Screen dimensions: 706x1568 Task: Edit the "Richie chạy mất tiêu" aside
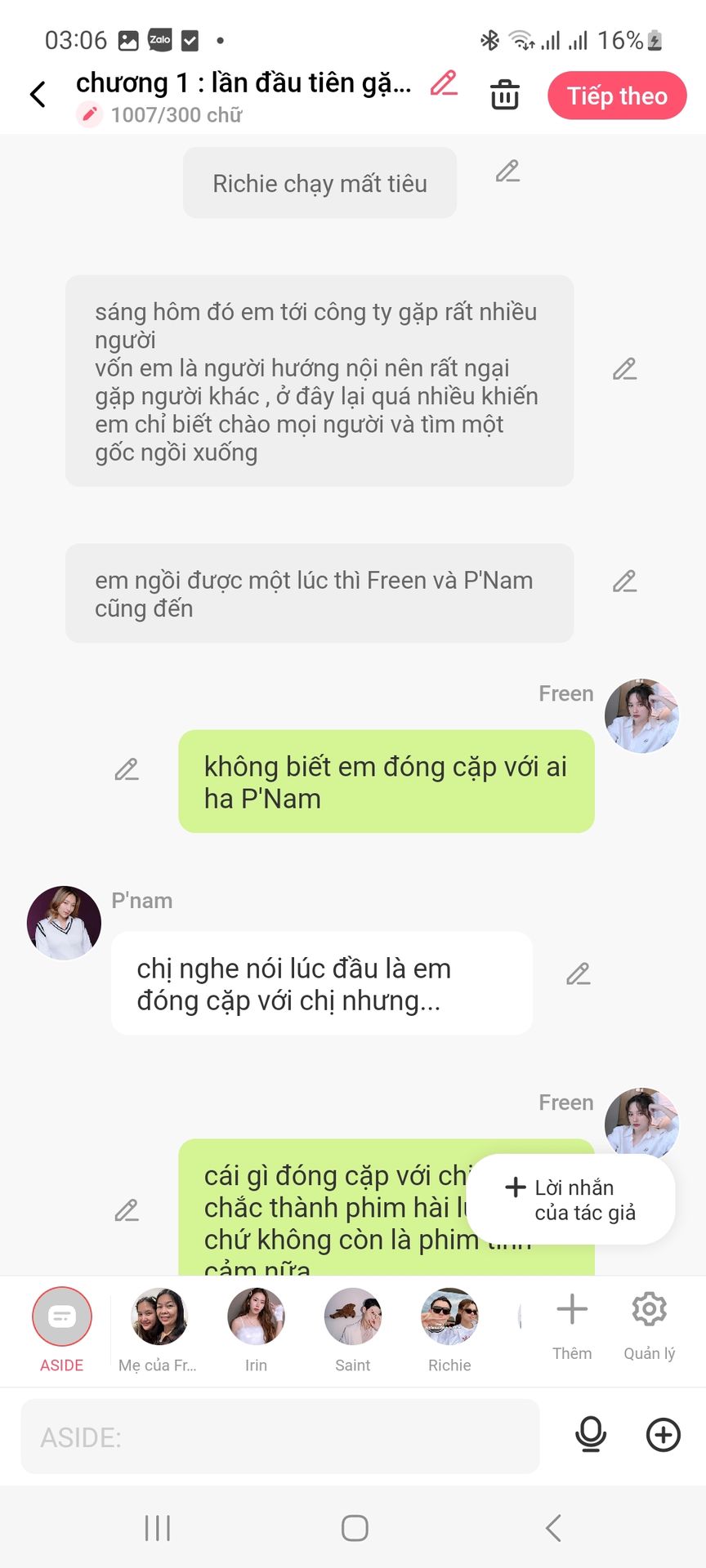tap(507, 171)
